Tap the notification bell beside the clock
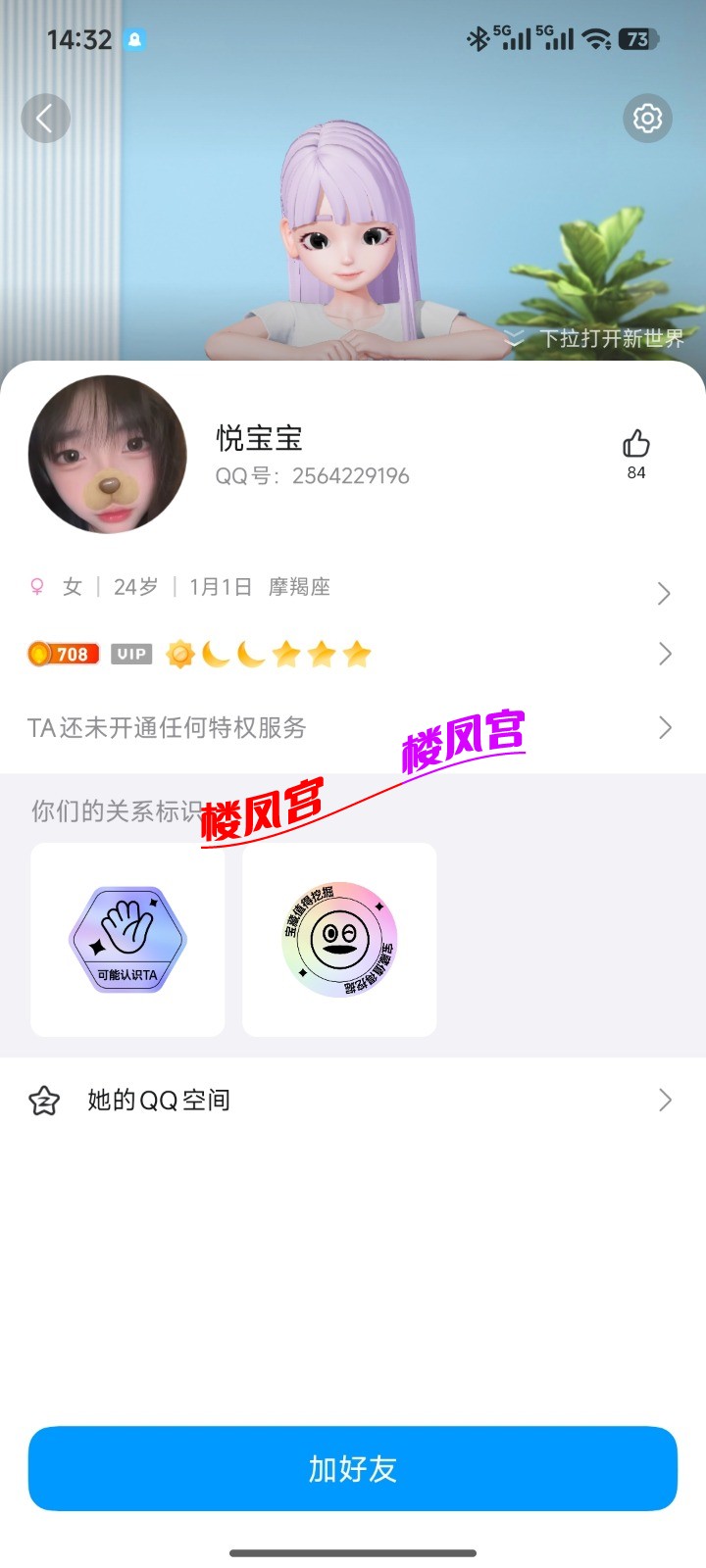This screenshot has height=1568, width=706. click(x=135, y=38)
